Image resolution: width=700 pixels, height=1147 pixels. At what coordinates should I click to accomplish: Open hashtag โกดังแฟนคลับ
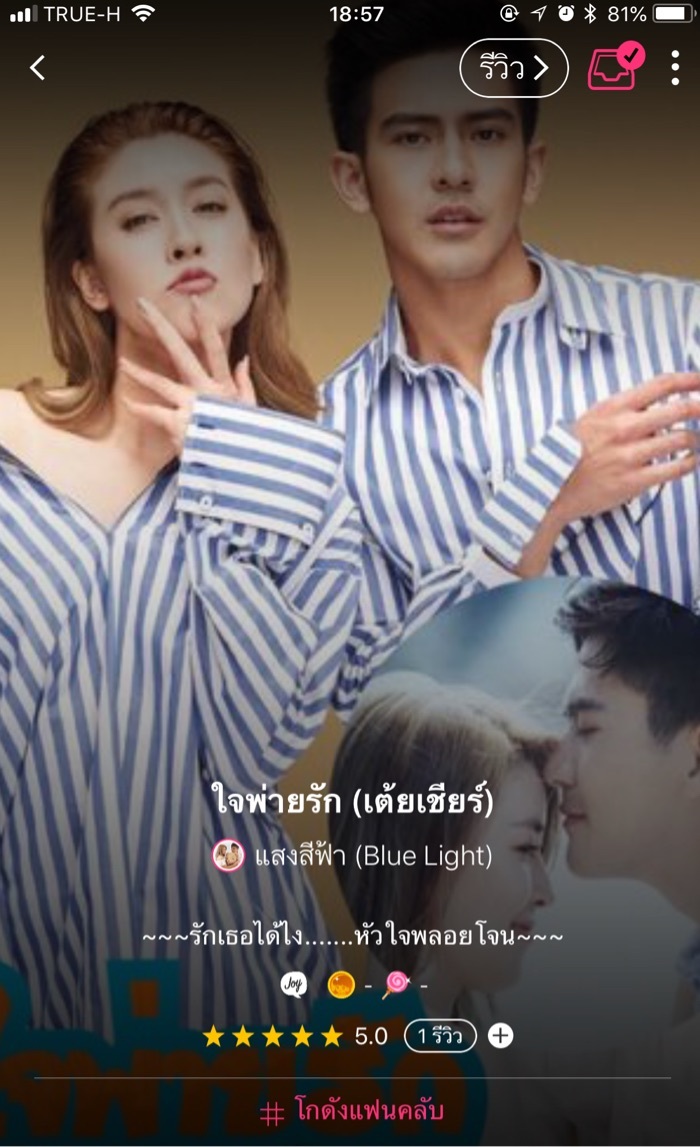pyautogui.click(x=352, y=1112)
